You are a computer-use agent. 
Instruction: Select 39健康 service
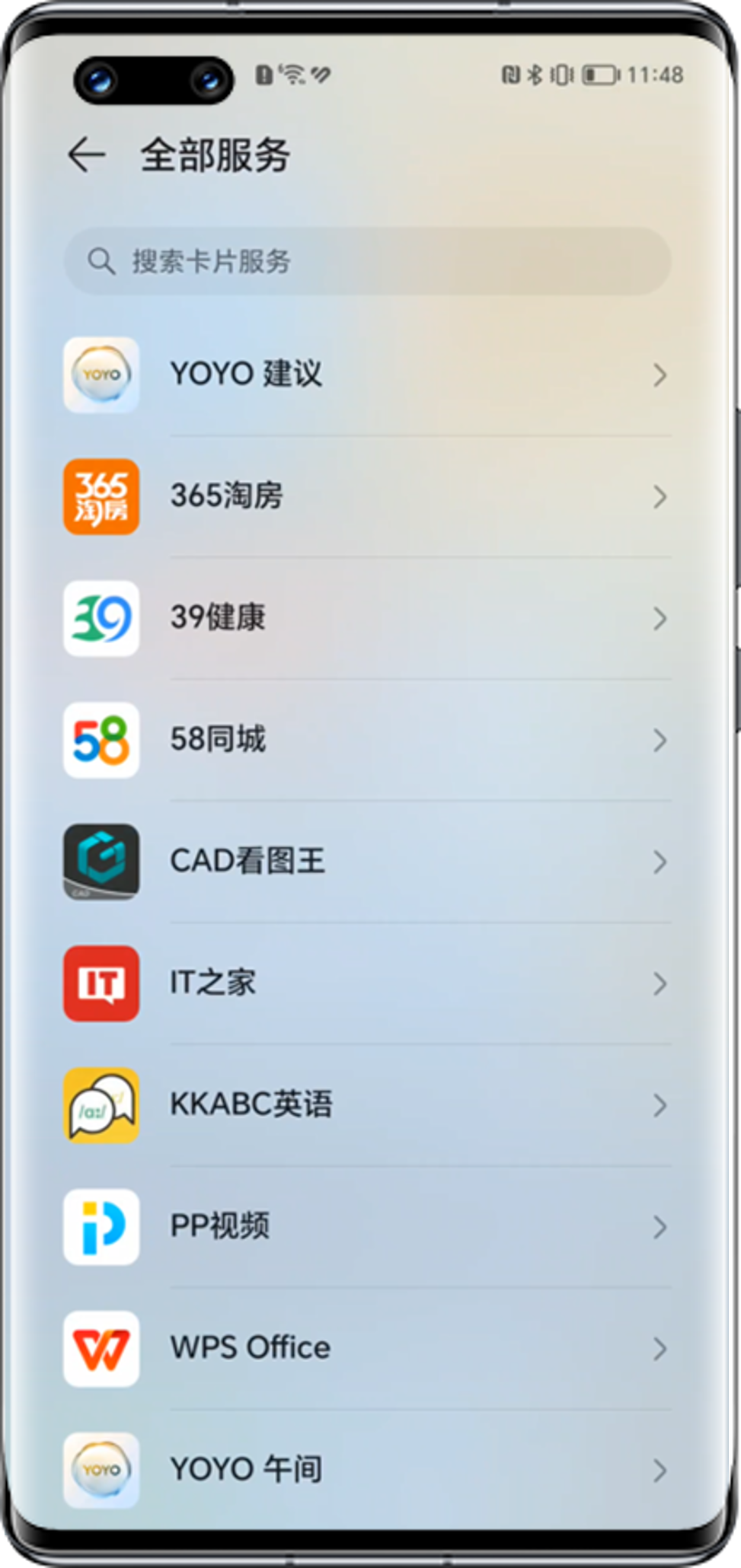point(367,618)
